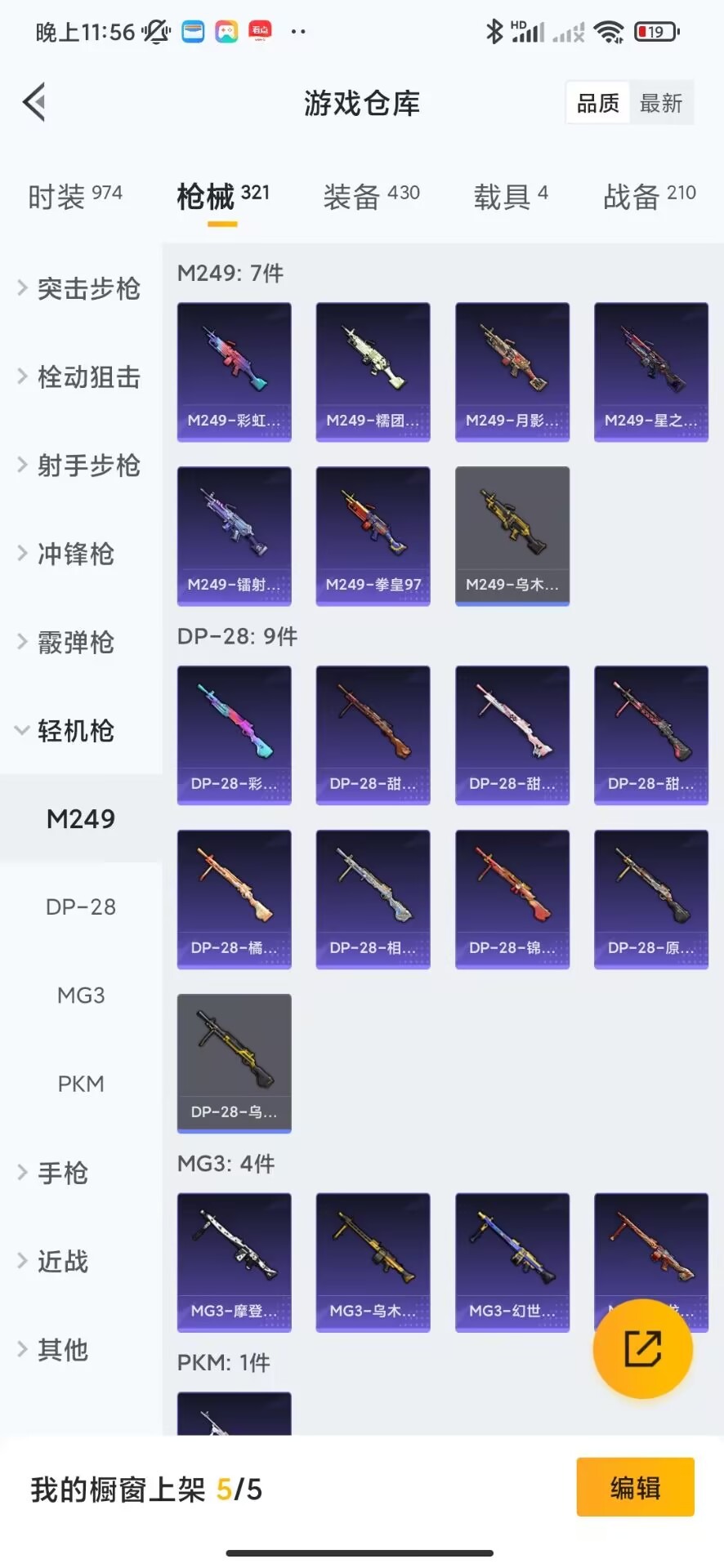The image size is (724, 1568).
Task: Open the 载具 tab
Action: click(x=511, y=196)
